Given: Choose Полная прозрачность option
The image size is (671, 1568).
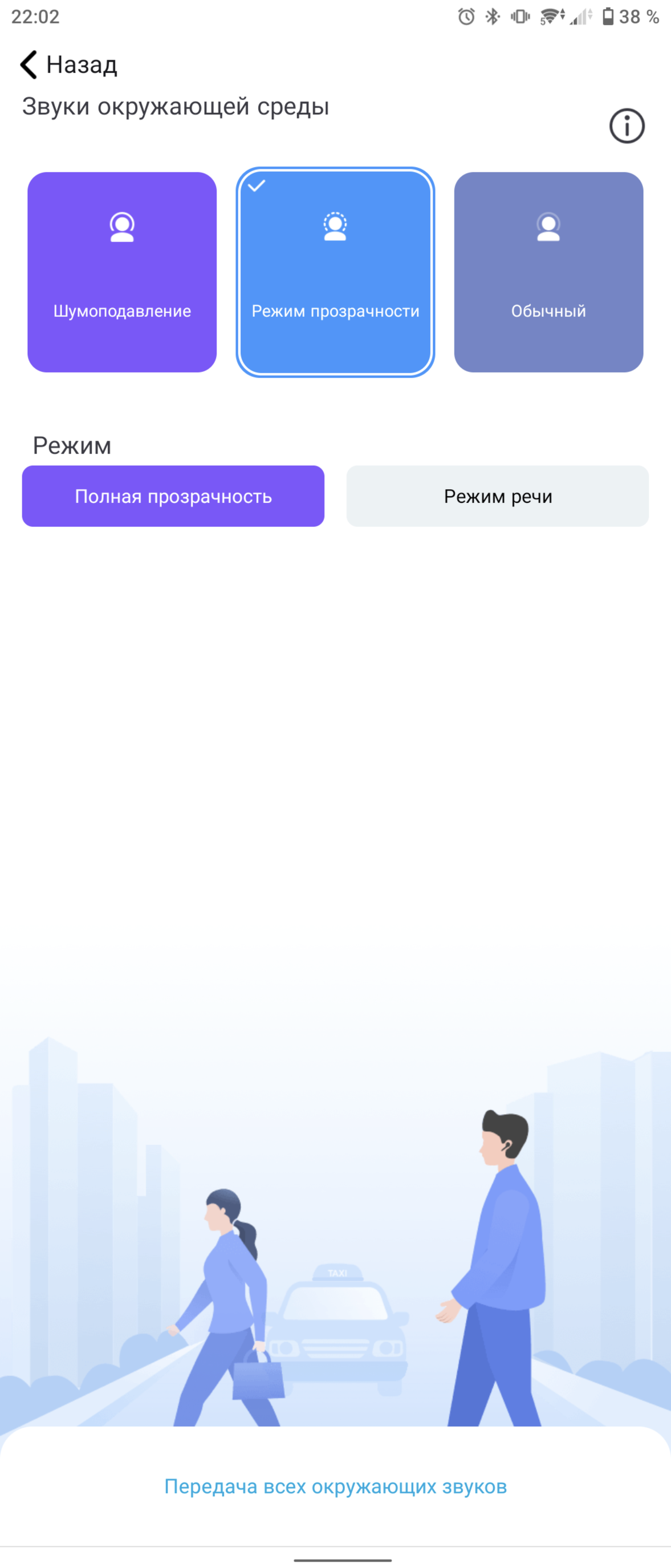Looking at the screenshot, I should tap(173, 496).
